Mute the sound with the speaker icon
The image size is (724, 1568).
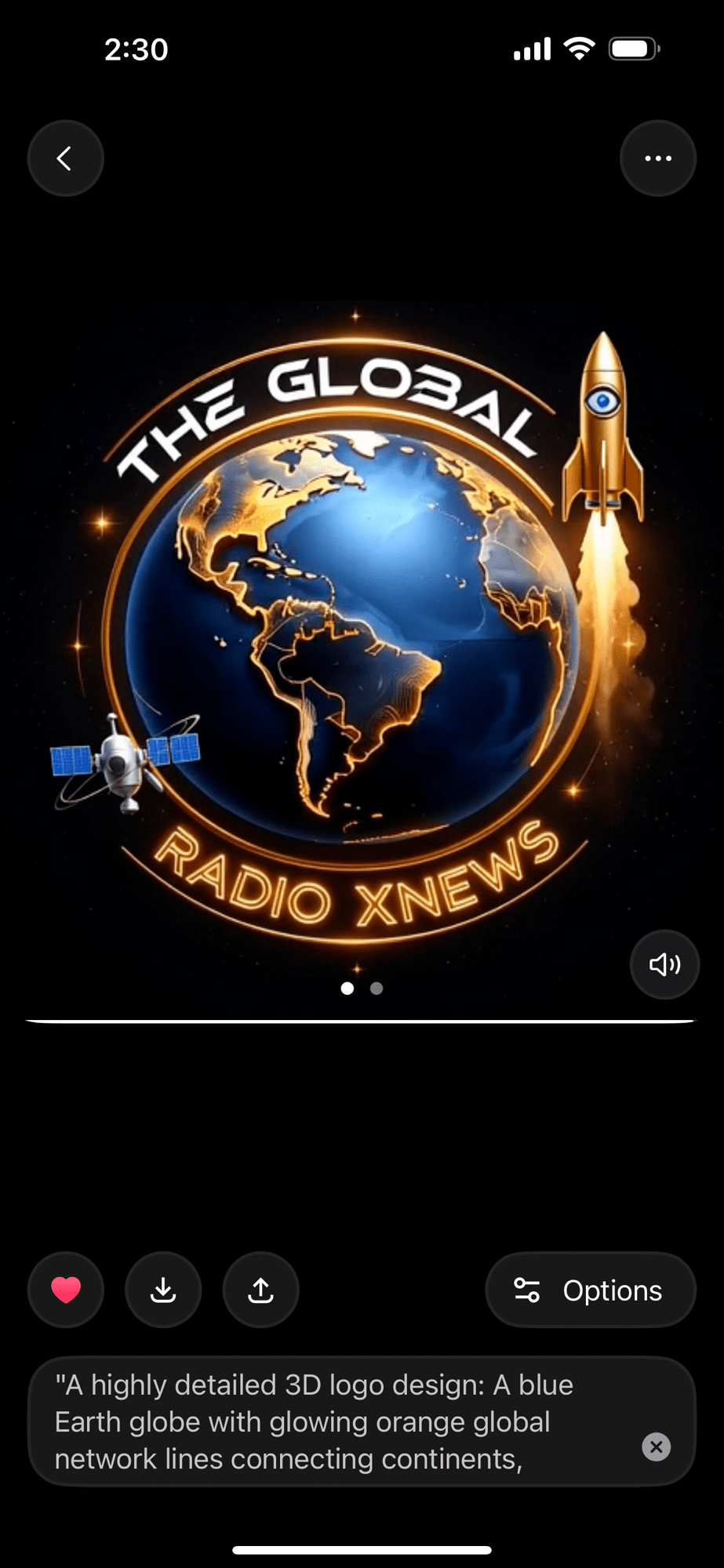pyautogui.click(x=664, y=964)
